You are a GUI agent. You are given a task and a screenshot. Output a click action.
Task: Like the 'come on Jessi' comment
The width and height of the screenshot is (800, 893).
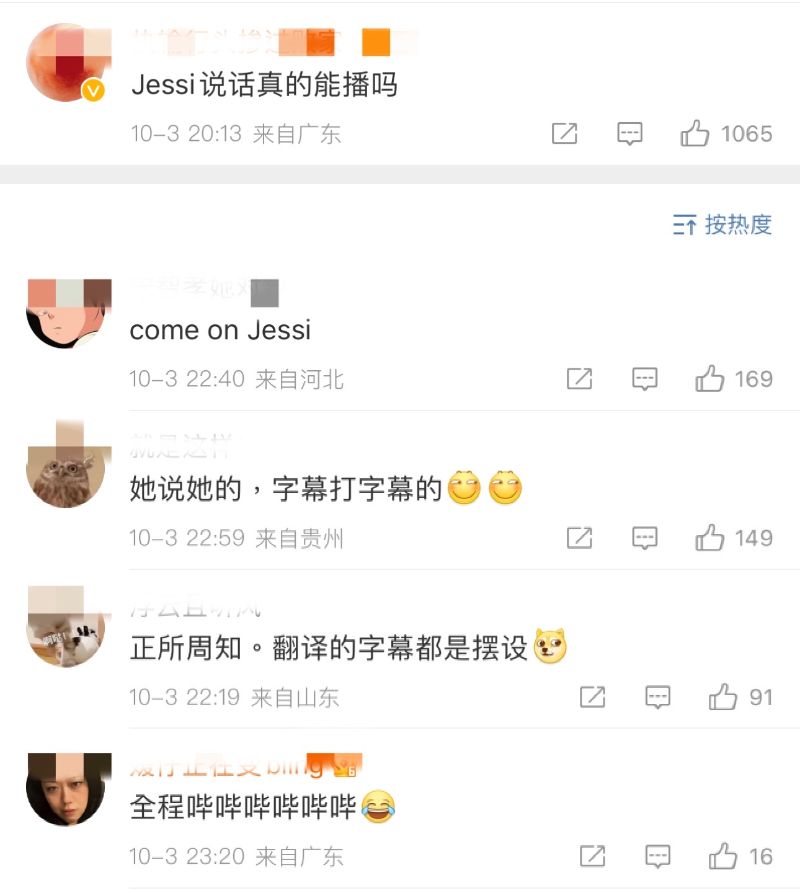pyautogui.click(x=710, y=379)
